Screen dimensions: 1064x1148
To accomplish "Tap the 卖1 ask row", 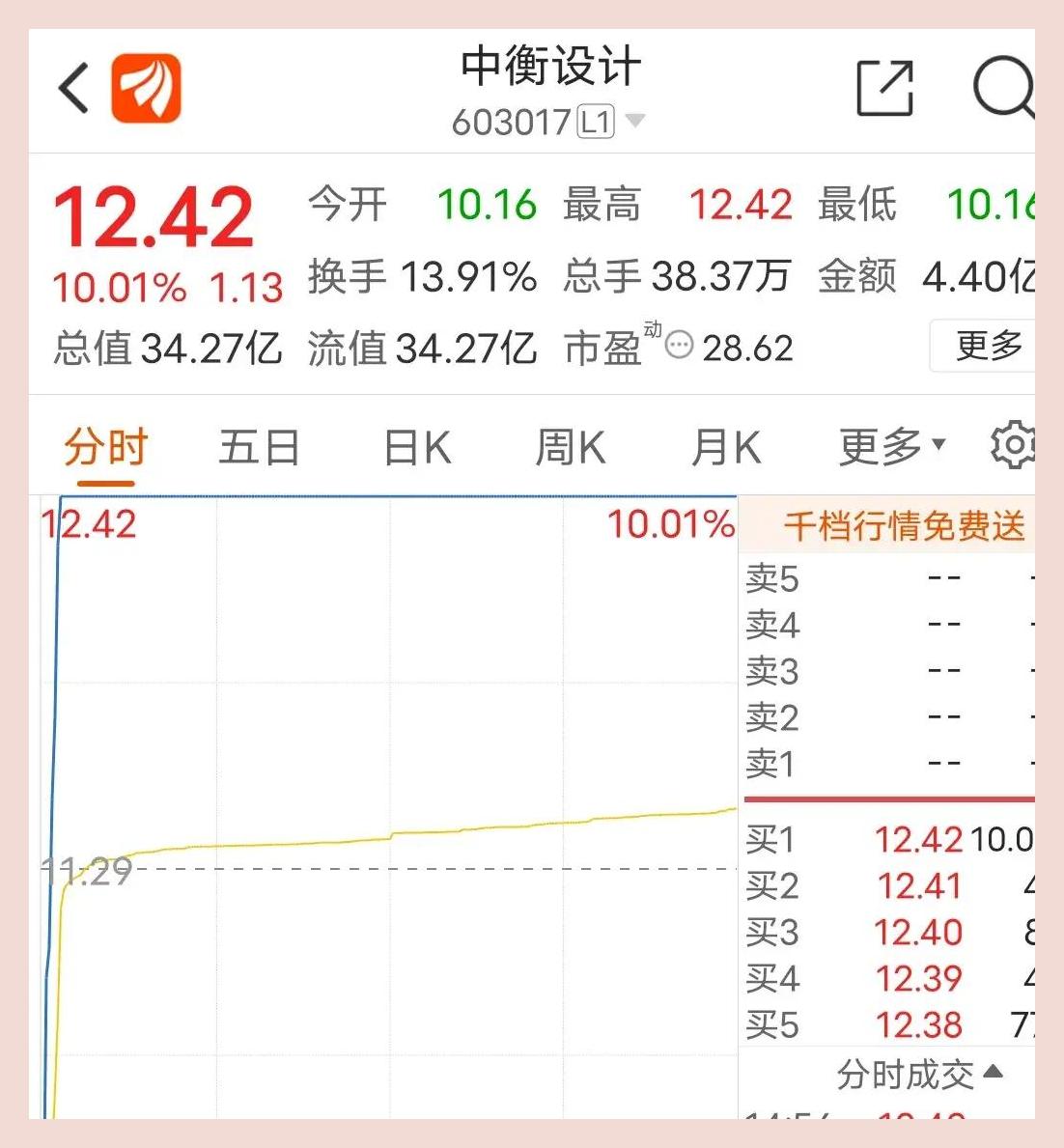I will (869, 764).
